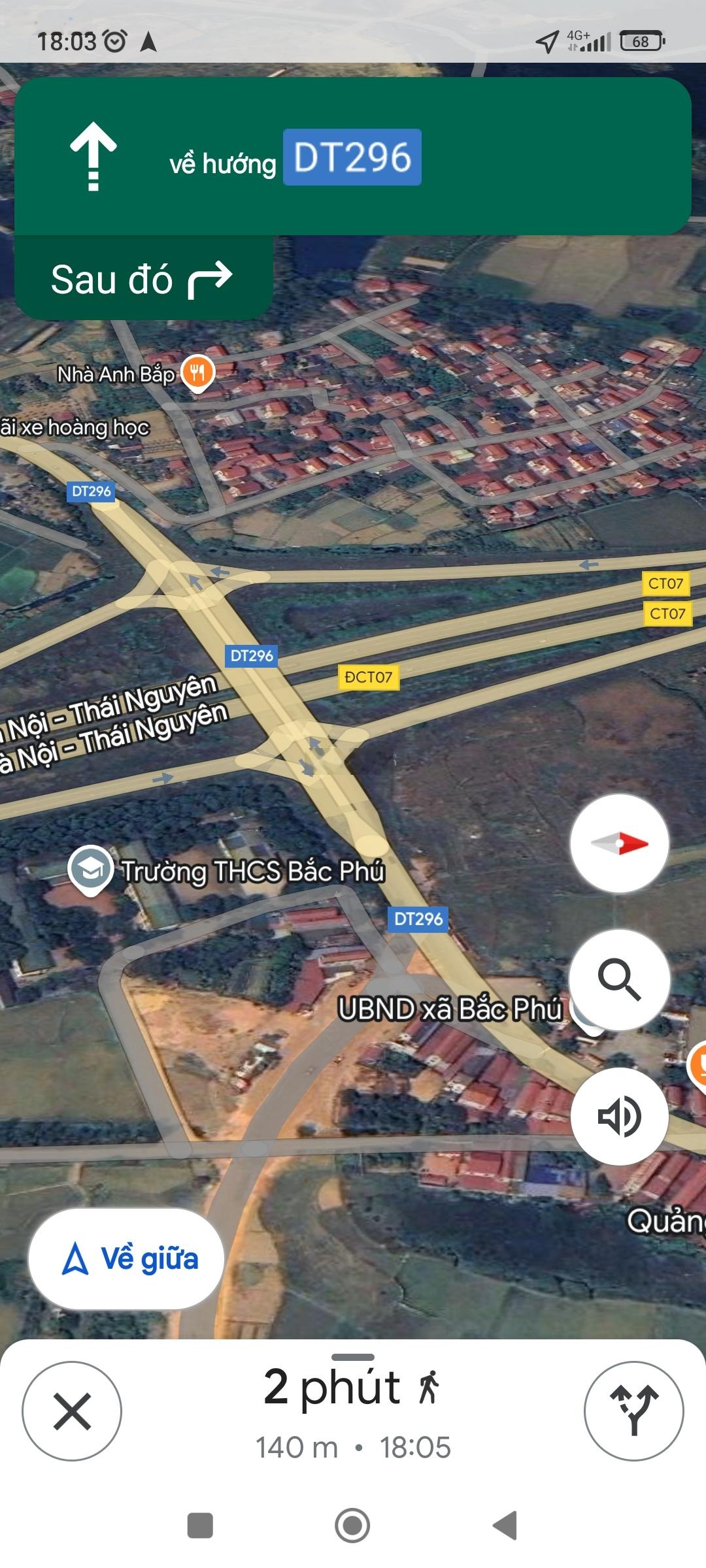Show alternate routes overview

click(x=633, y=1411)
